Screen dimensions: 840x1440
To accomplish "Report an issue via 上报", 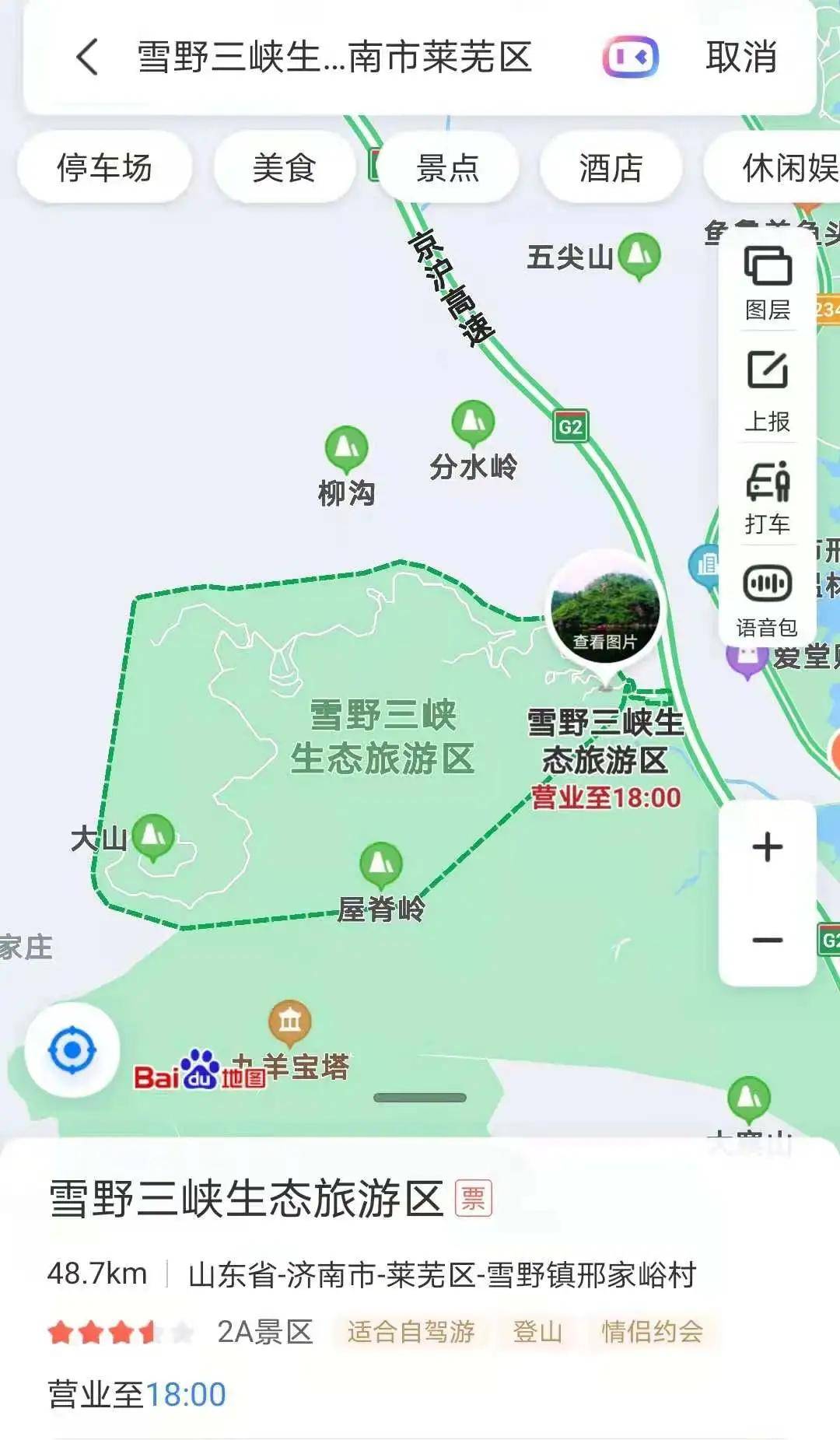I will (768, 391).
